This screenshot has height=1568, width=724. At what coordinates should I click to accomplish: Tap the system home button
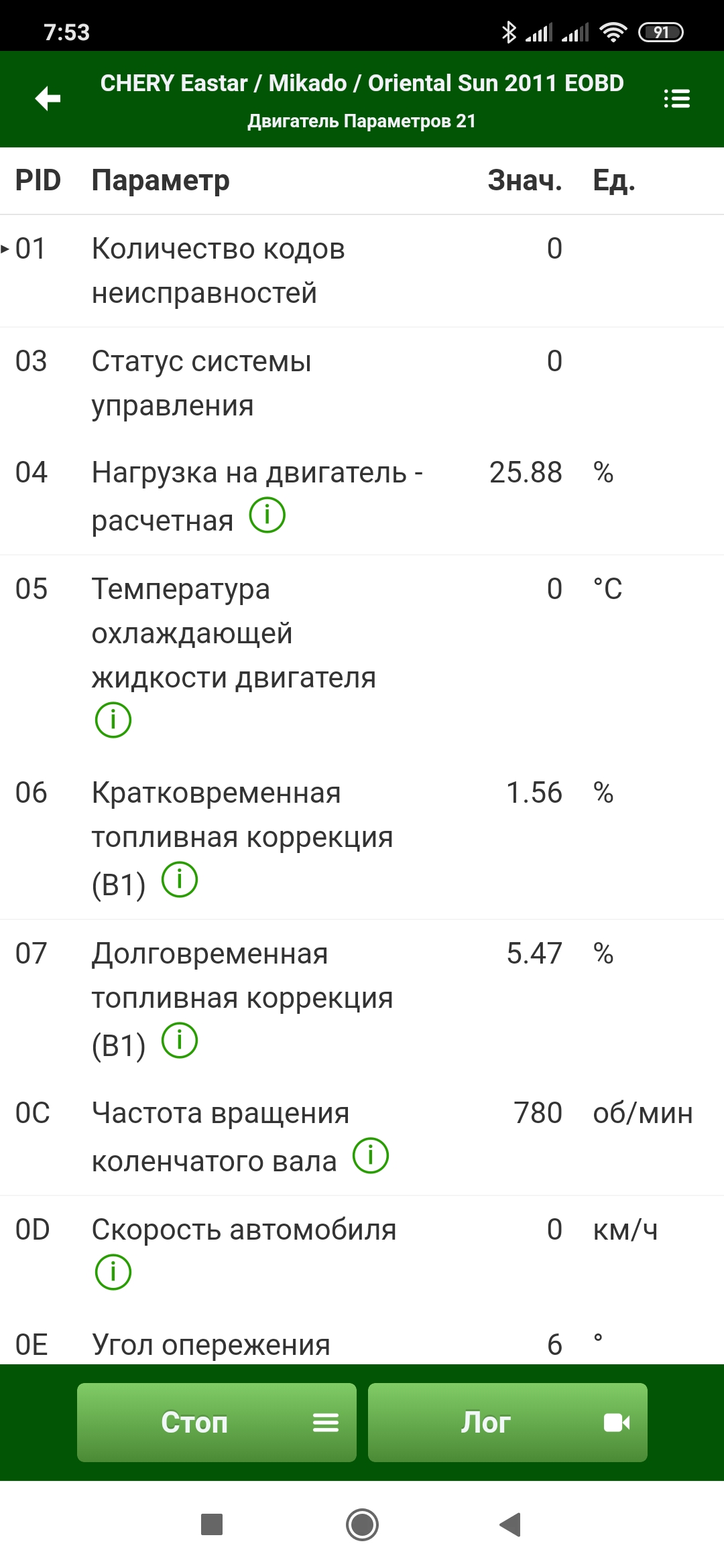coord(362,1525)
